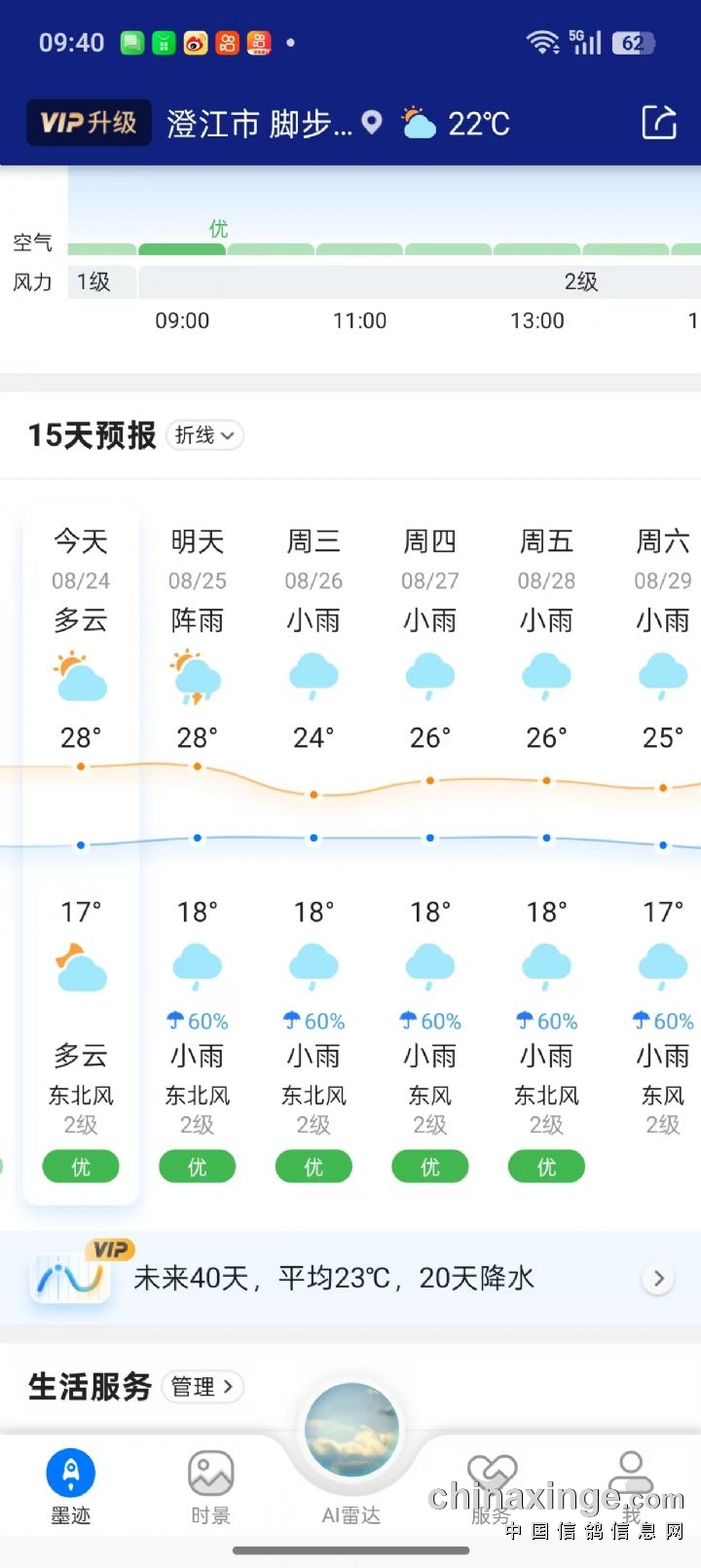This screenshot has width=701, height=1568.
Task: Open today's 08/24 forecast column
Action: coord(81,854)
